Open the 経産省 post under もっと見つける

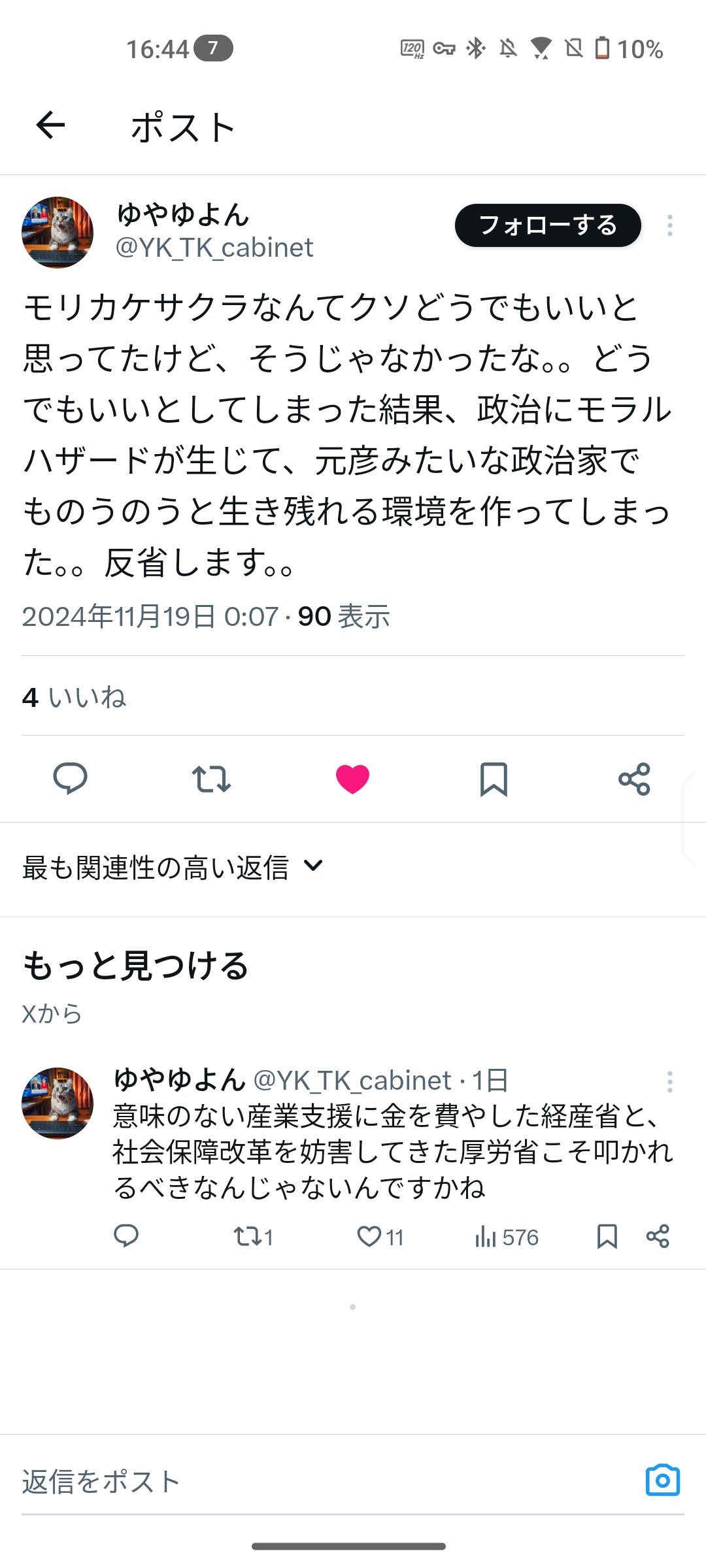click(x=392, y=1151)
